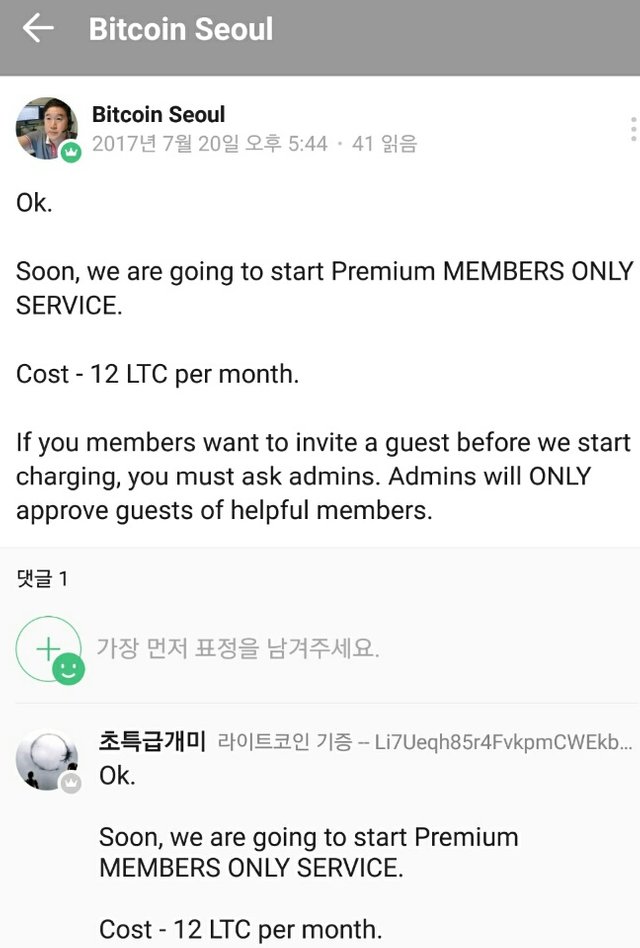This screenshot has width=640, height=948.
Task: View the profile name 초특급개미
Action: (x=152, y=741)
